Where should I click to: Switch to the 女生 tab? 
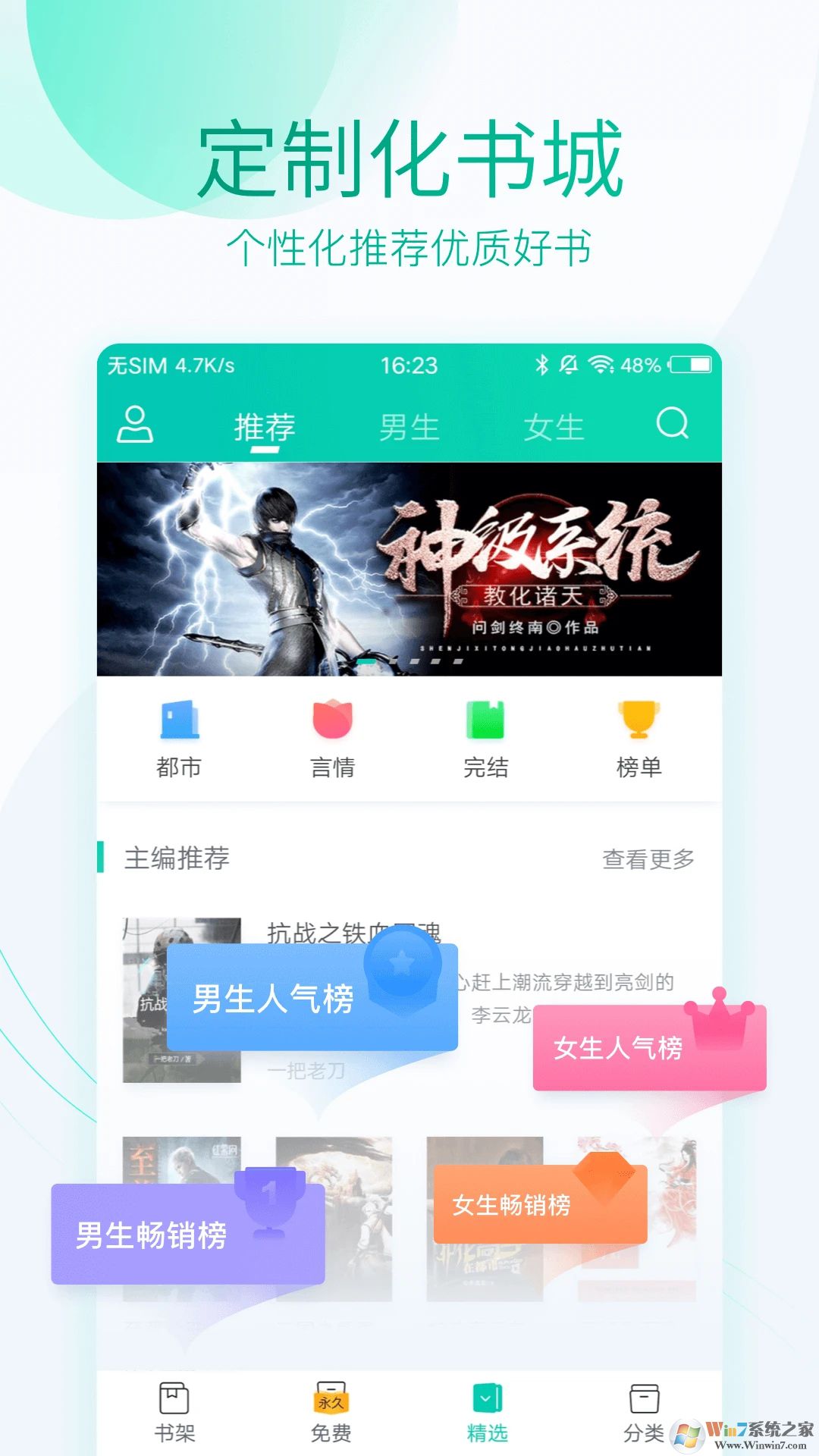click(554, 425)
